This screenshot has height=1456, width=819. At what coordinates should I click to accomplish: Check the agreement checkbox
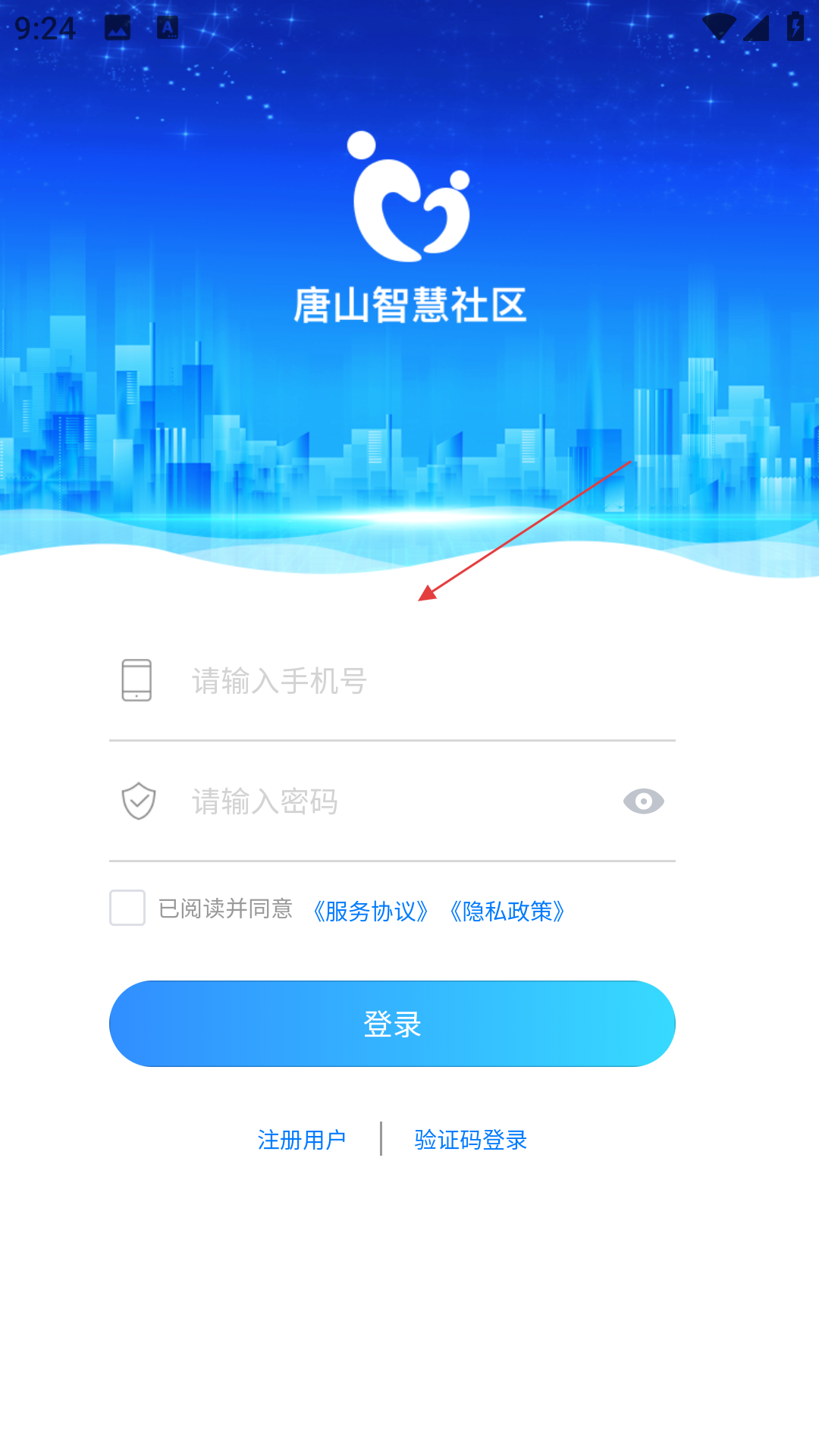[127, 908]
